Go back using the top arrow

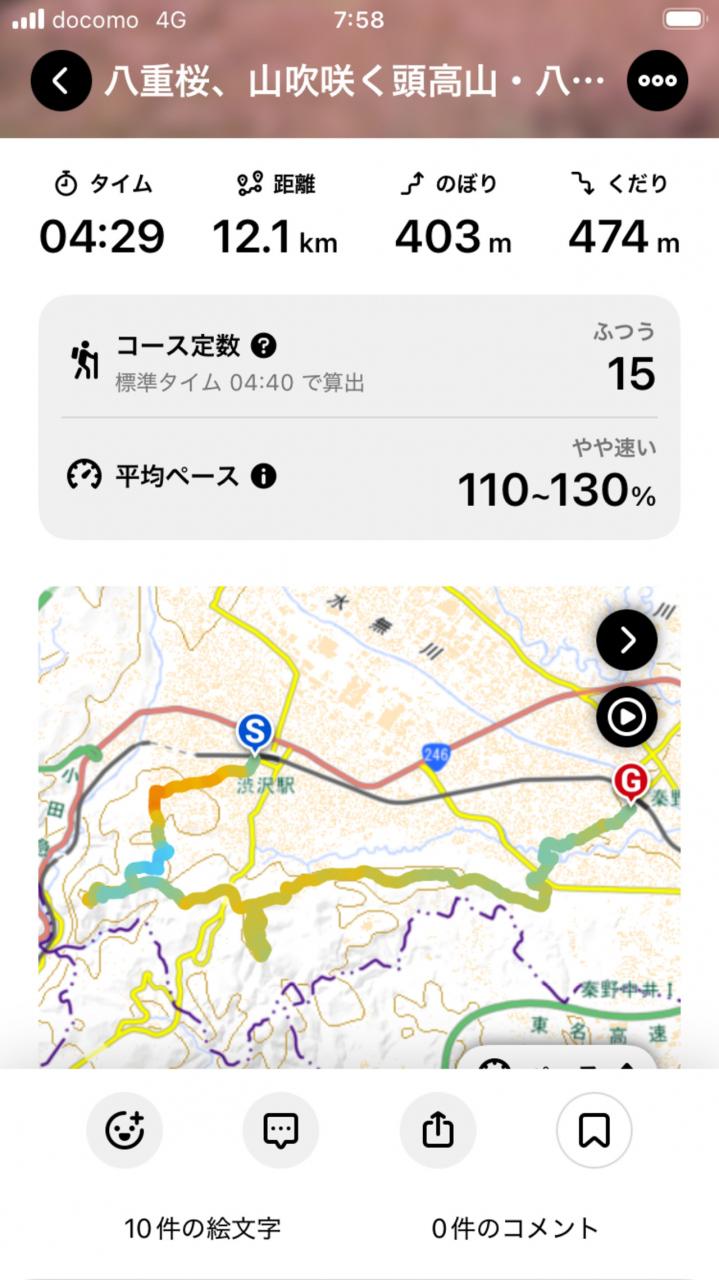coord(61,80)
